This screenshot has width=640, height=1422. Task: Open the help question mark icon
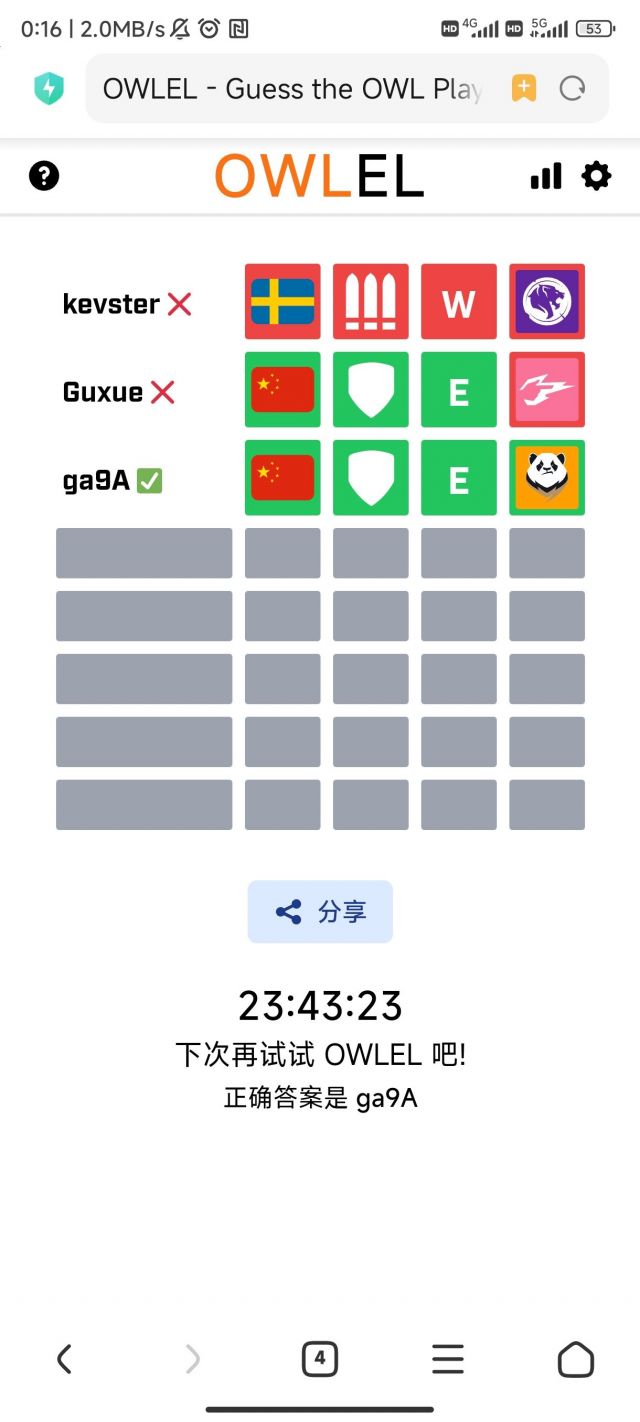[44, 176]
